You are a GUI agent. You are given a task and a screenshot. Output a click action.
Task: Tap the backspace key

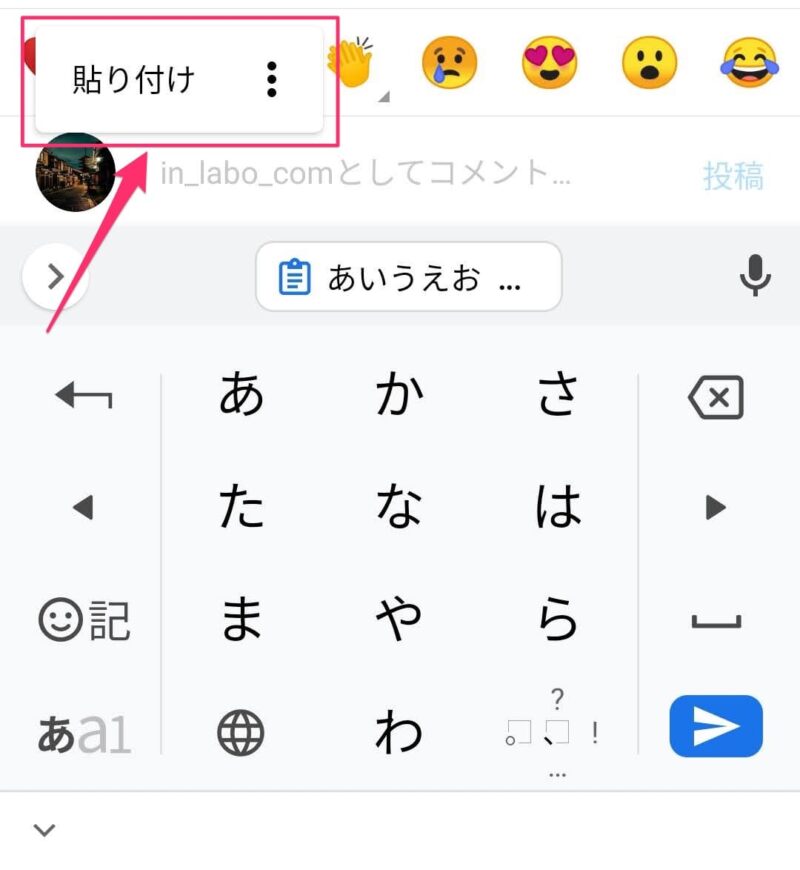pos(716,398)
